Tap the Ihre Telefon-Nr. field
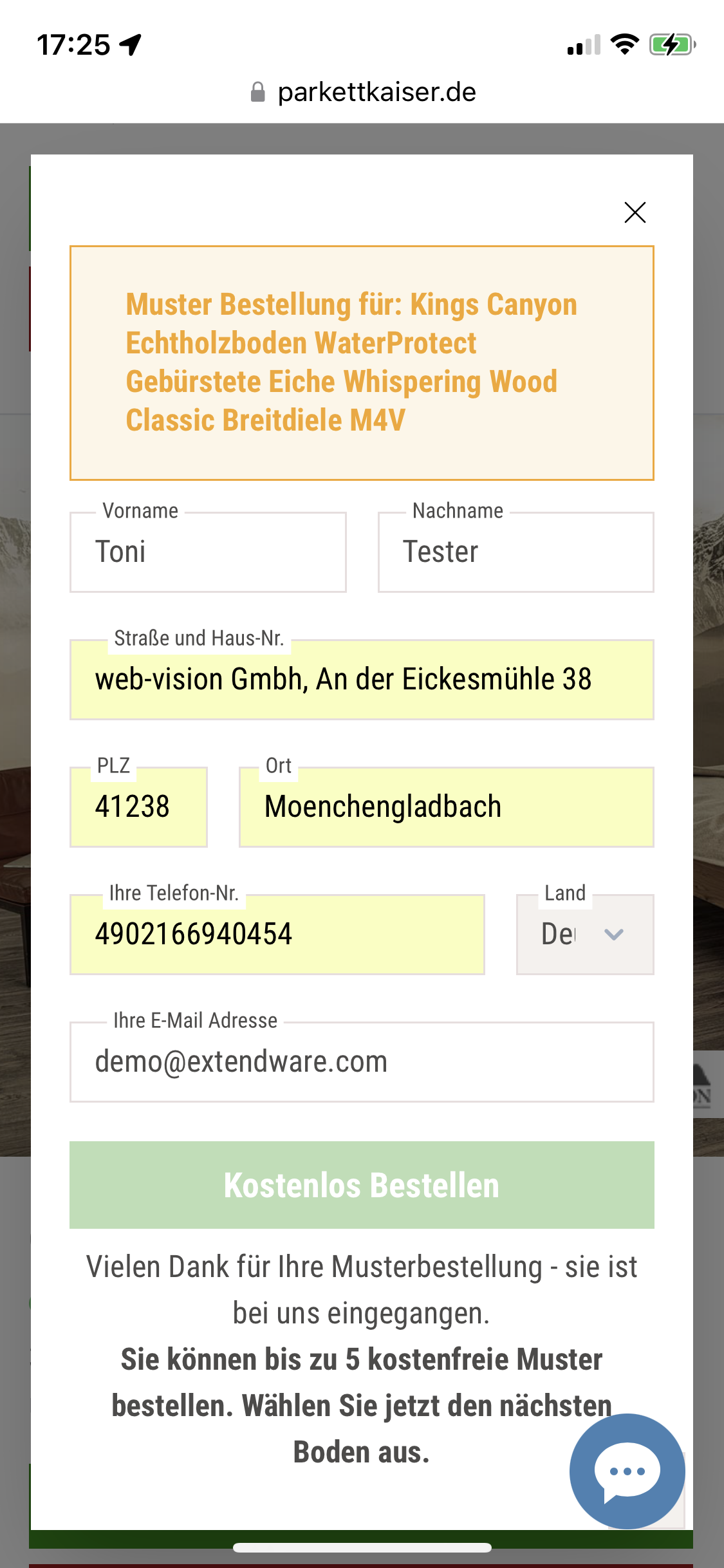The width and height of the screenshot is (724, 1568). [x=277, y=935]
